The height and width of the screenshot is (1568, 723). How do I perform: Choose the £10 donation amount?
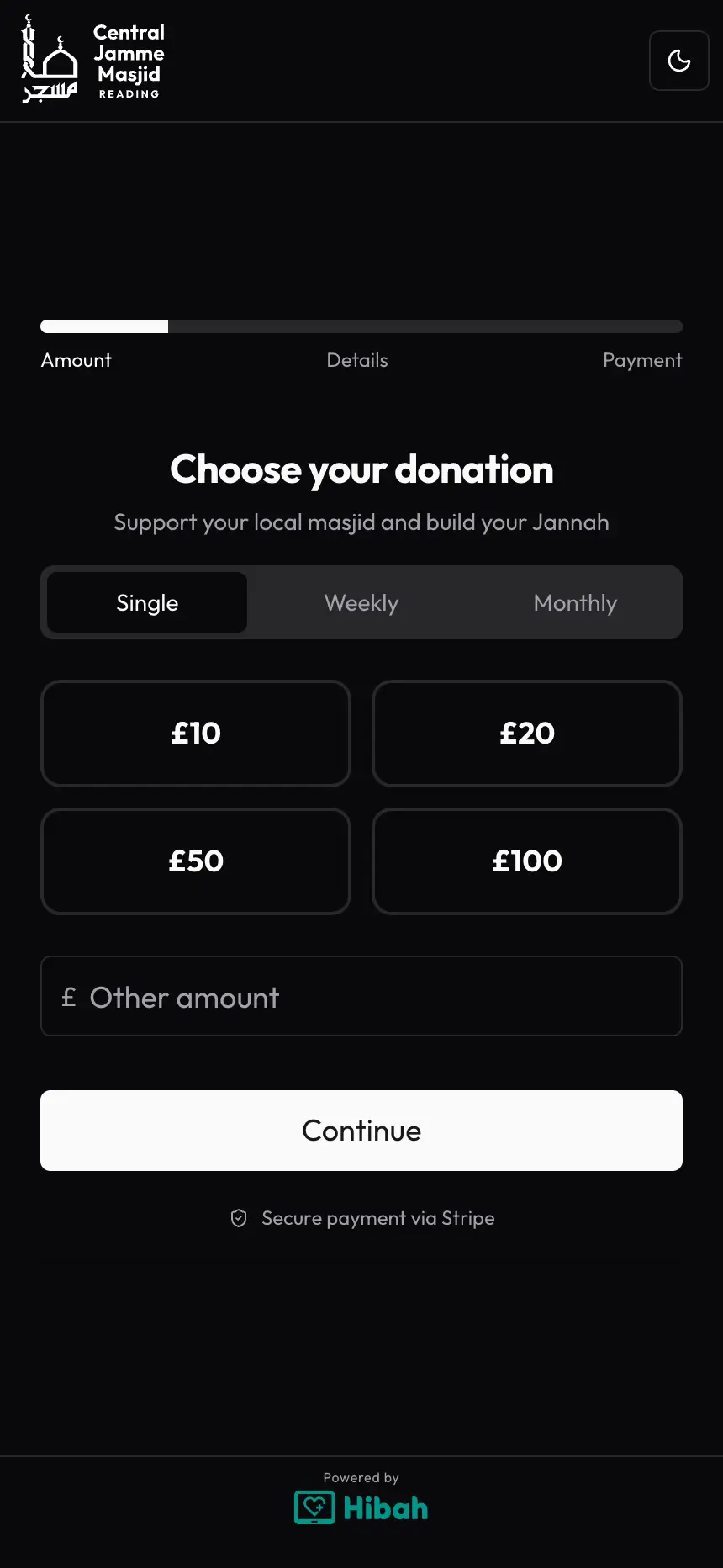coord(195,733)
